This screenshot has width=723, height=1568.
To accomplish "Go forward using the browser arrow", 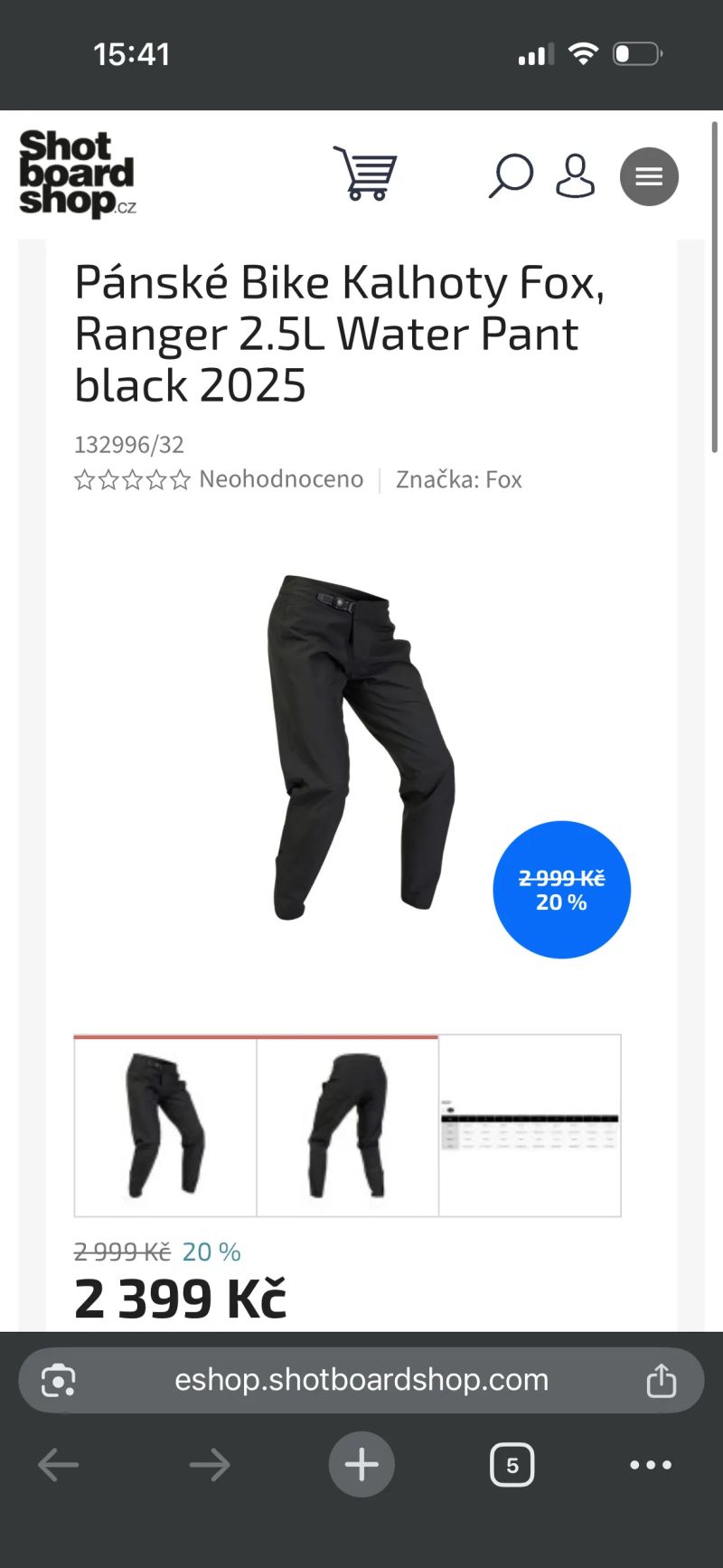I will 209,1465.
